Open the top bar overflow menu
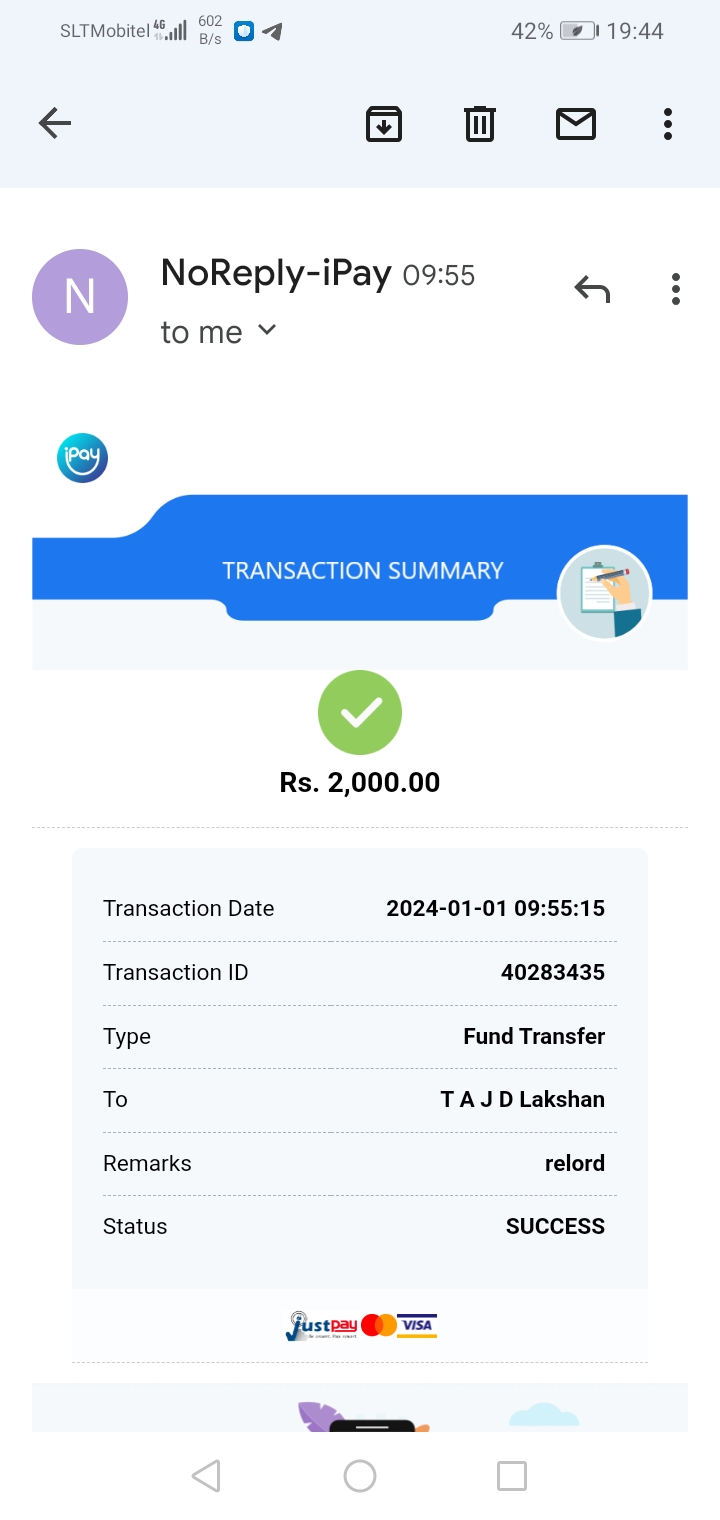 pos(667,124)
